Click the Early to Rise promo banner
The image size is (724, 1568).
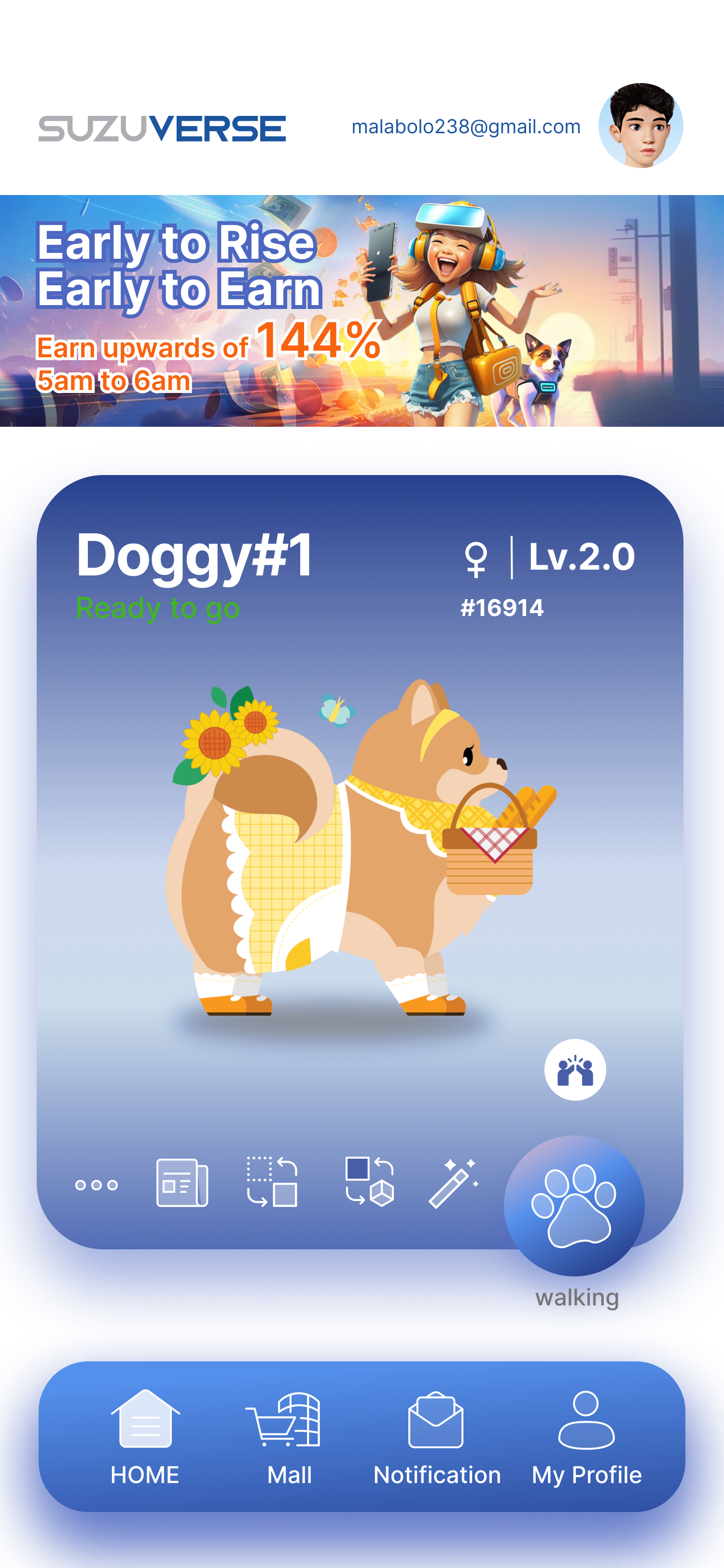tap(362, 313)
